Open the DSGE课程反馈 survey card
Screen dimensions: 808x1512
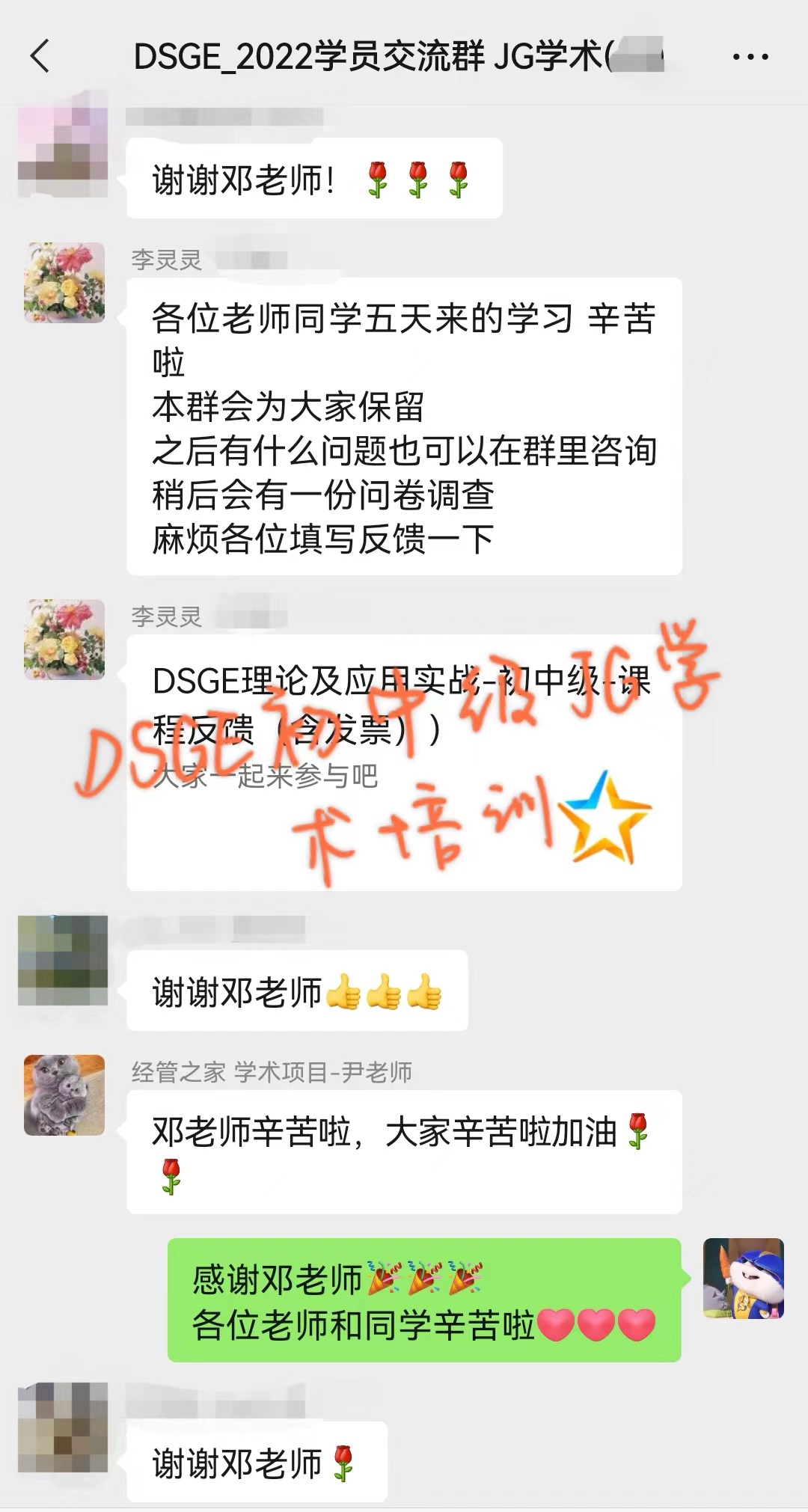pyautogui.click(x=404, y=763)
